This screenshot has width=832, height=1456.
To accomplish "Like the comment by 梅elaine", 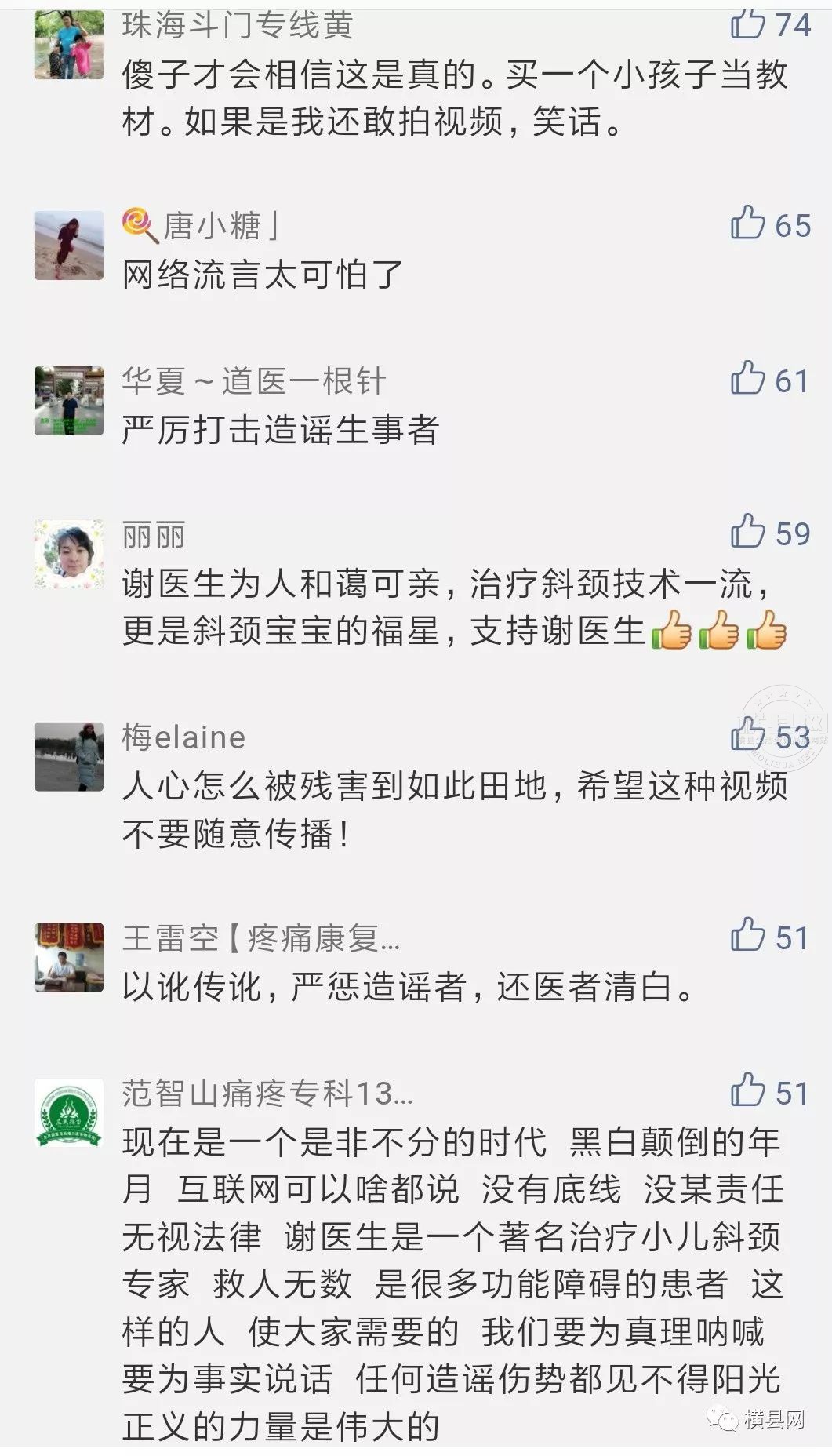I will point(747,734).
